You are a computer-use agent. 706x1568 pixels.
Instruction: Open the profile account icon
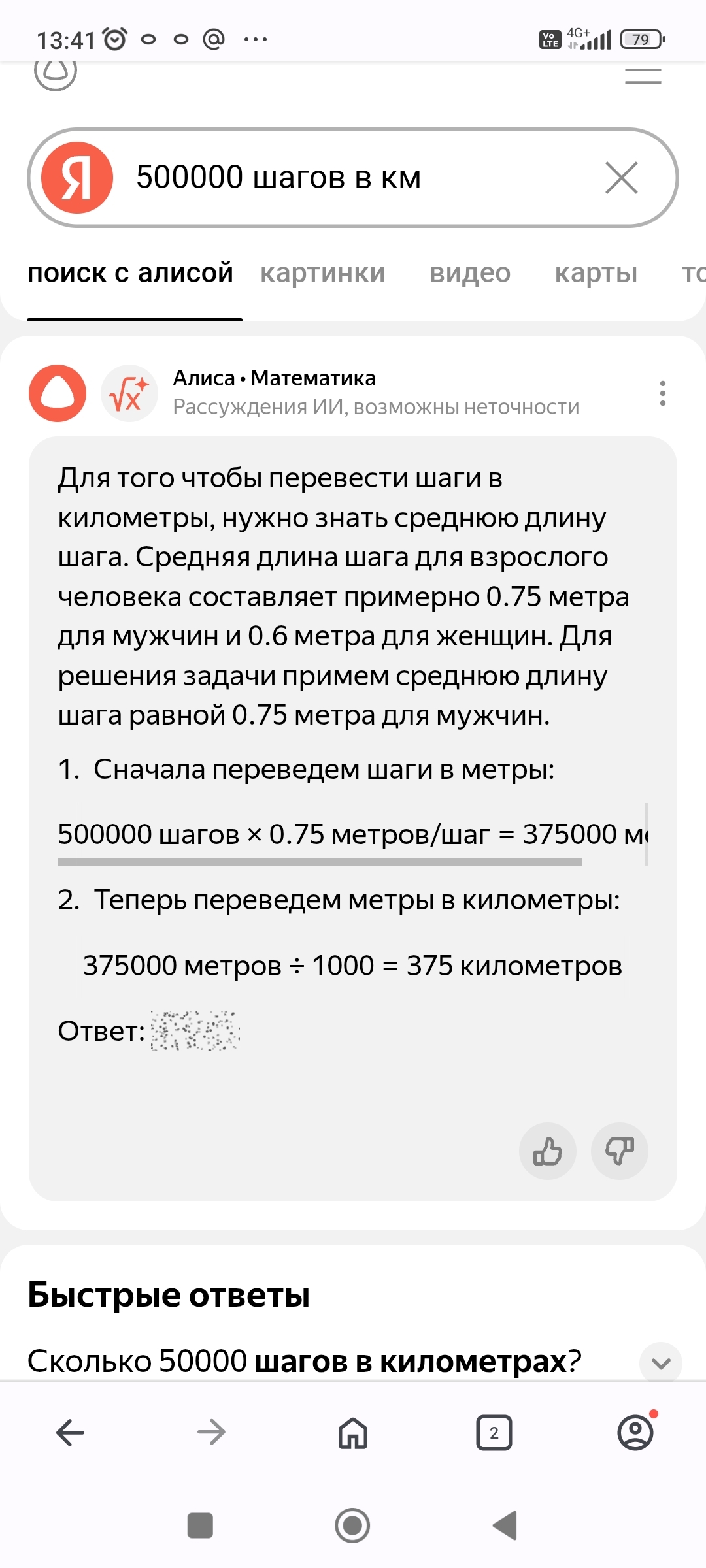coord(635,1431)
